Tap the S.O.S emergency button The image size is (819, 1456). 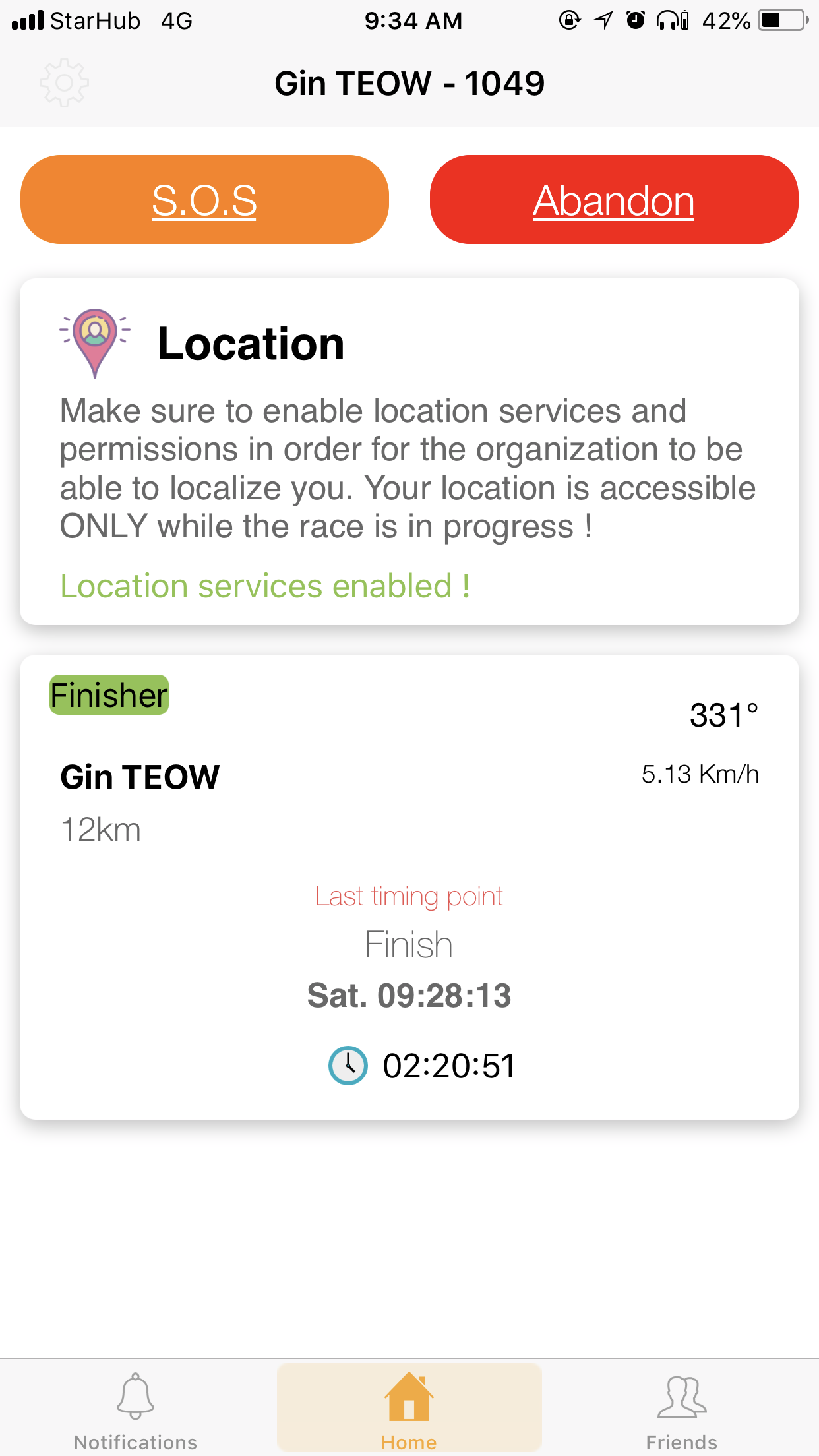click(204, 200)
